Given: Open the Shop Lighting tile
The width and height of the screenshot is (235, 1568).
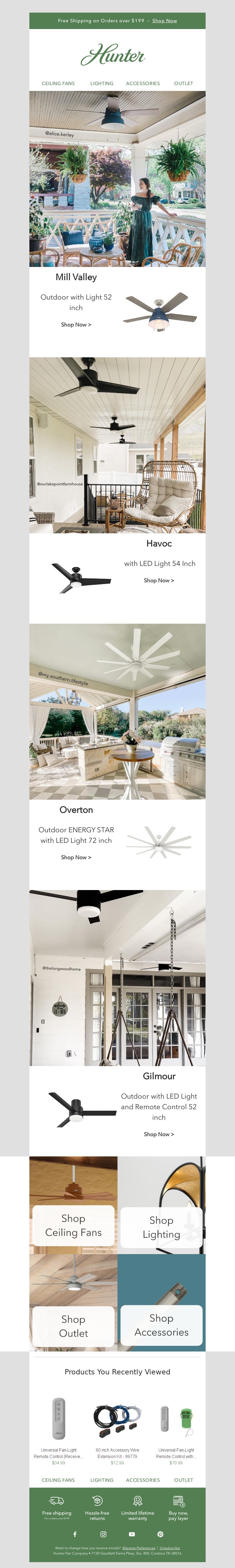Looking at the screenshot, I should (161, 1227).
